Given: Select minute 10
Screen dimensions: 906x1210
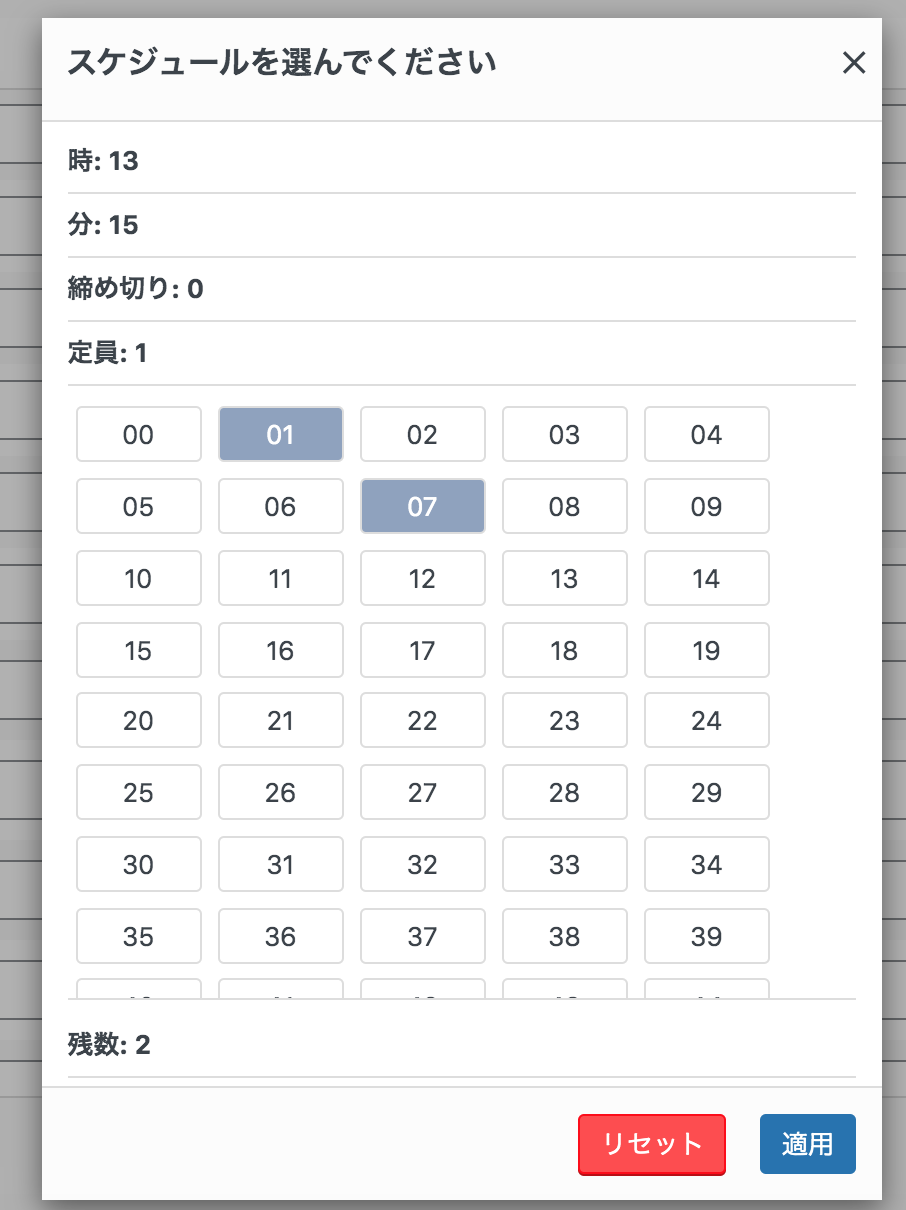Looking at the screenshot, I should pos(138,578).
